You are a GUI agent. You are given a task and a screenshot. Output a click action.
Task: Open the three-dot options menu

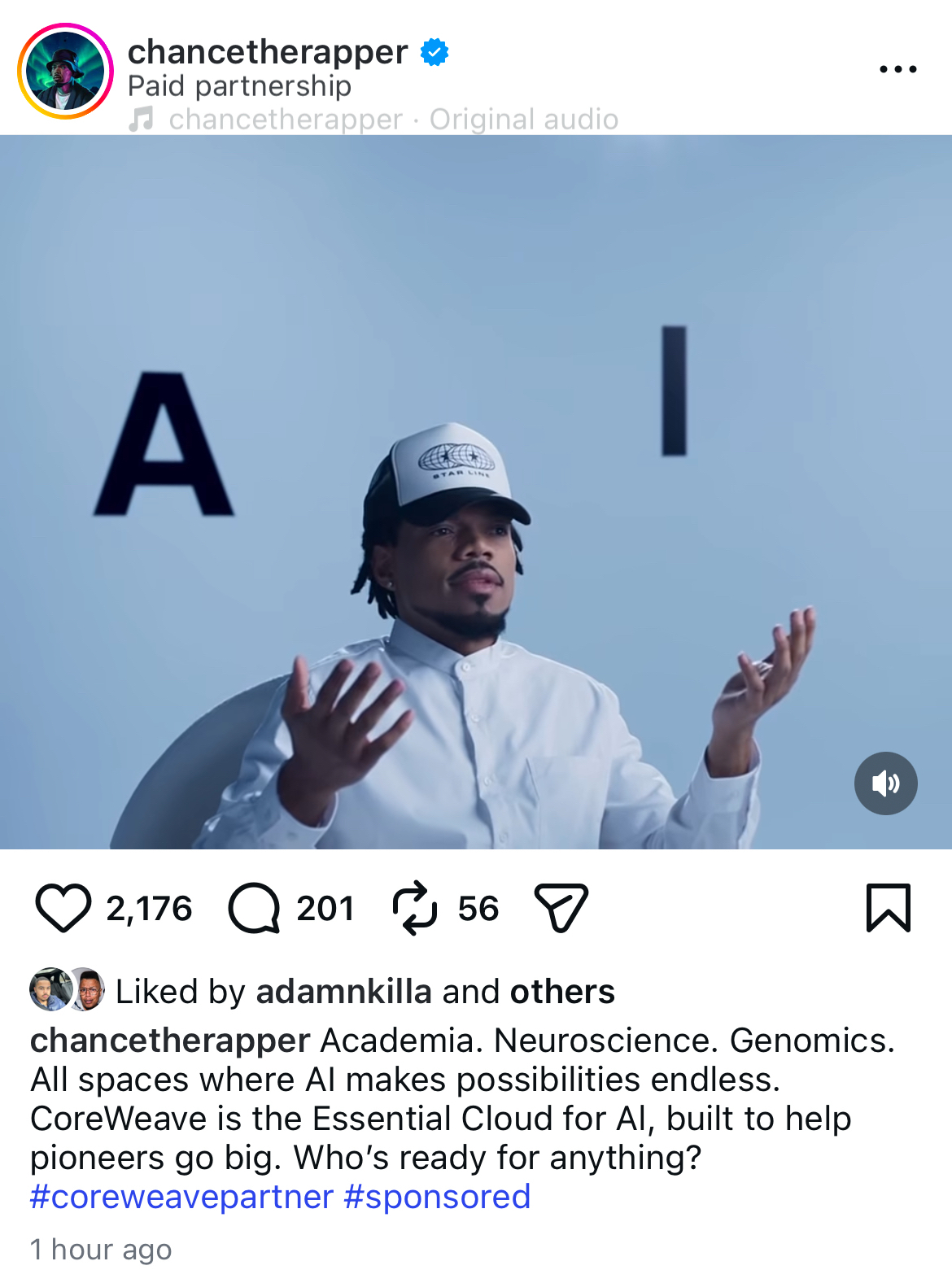pyautogui.click(x=897, y=70)
